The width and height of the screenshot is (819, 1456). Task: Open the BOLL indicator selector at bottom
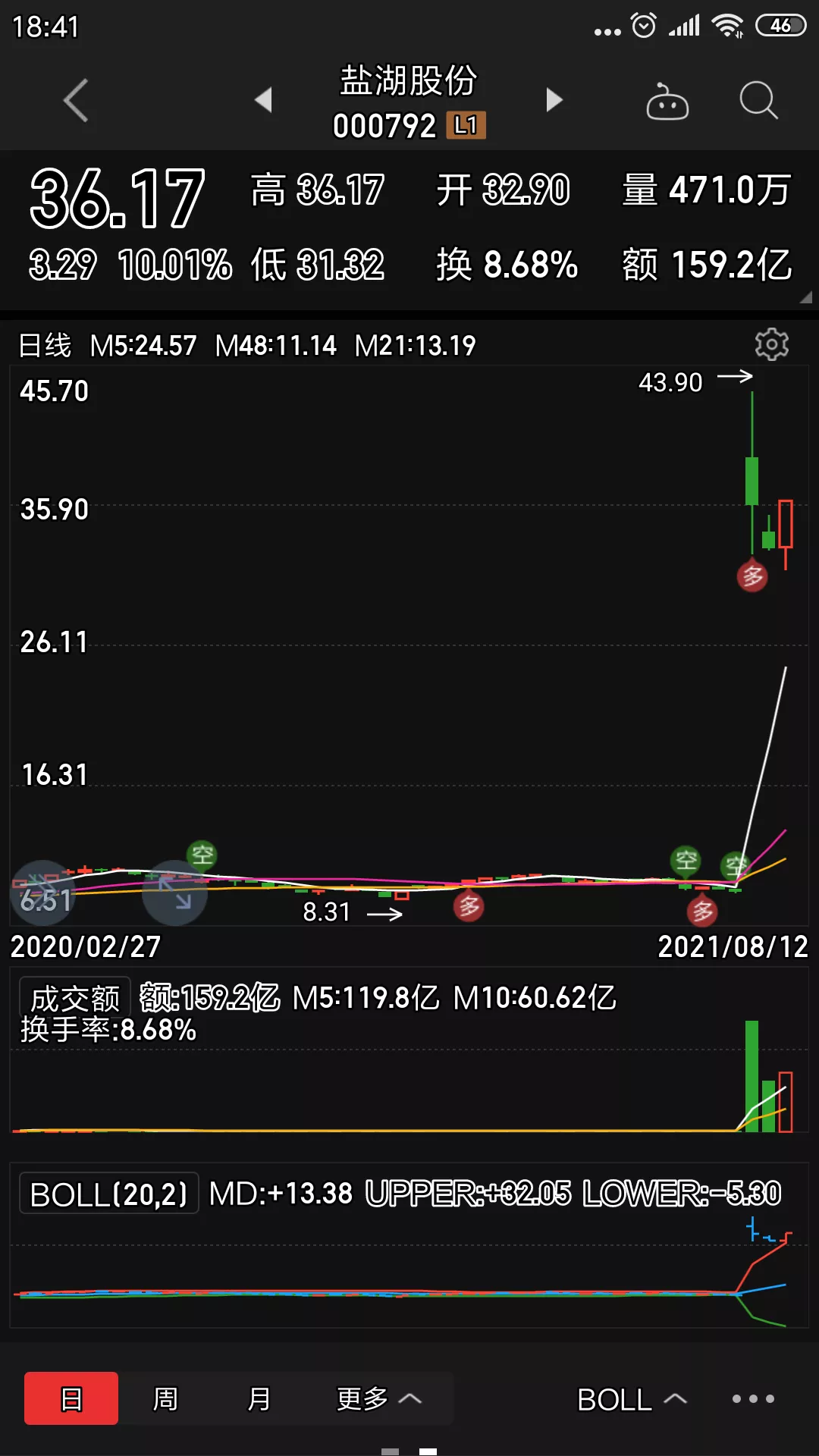(632, 1399)
